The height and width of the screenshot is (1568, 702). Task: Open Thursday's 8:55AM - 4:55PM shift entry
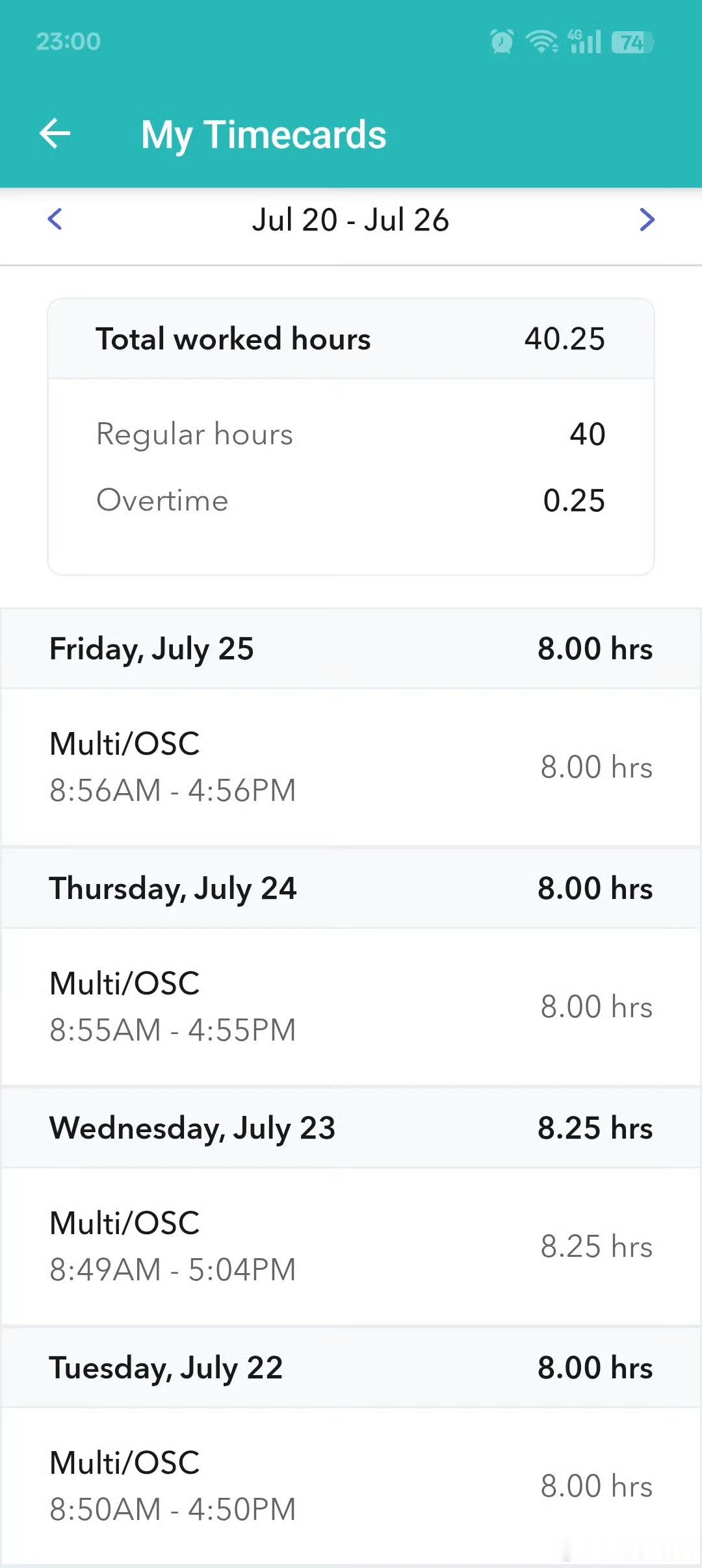click(351, 1007)
